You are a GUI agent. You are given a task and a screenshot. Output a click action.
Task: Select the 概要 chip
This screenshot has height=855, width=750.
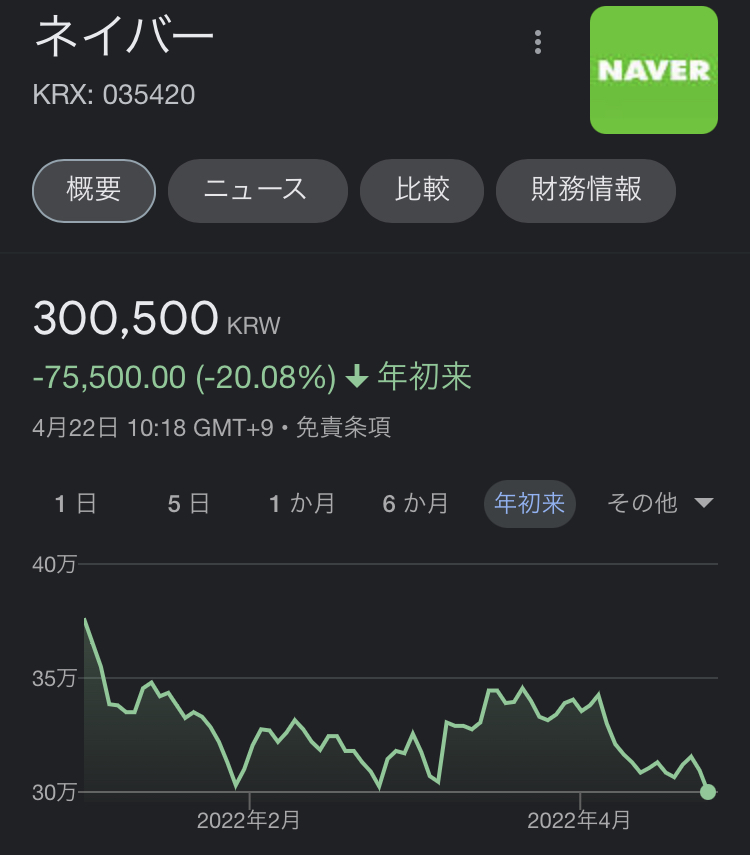tap(94, 190)
